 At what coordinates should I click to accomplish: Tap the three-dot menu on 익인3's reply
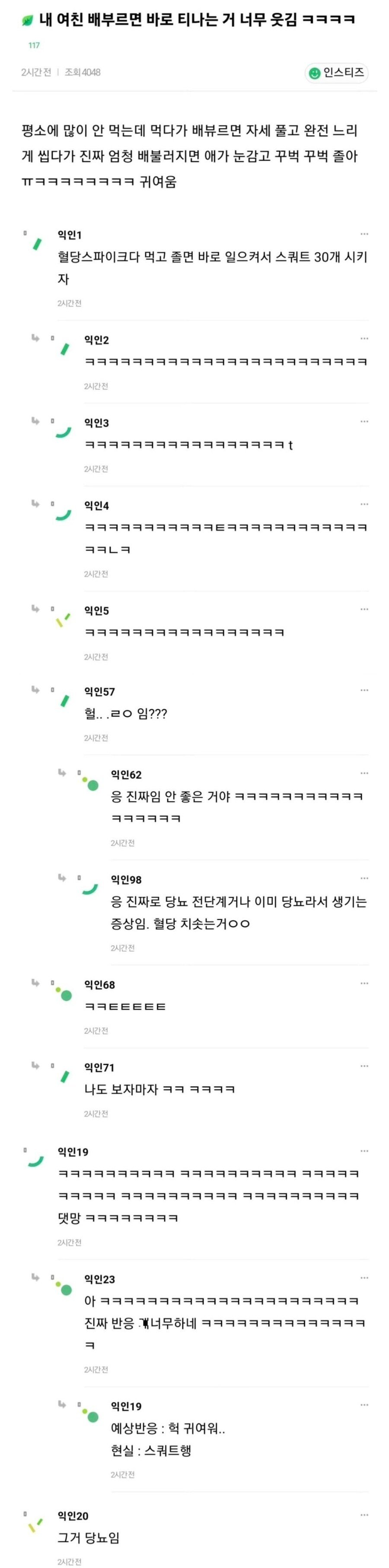tap(364, 421)
